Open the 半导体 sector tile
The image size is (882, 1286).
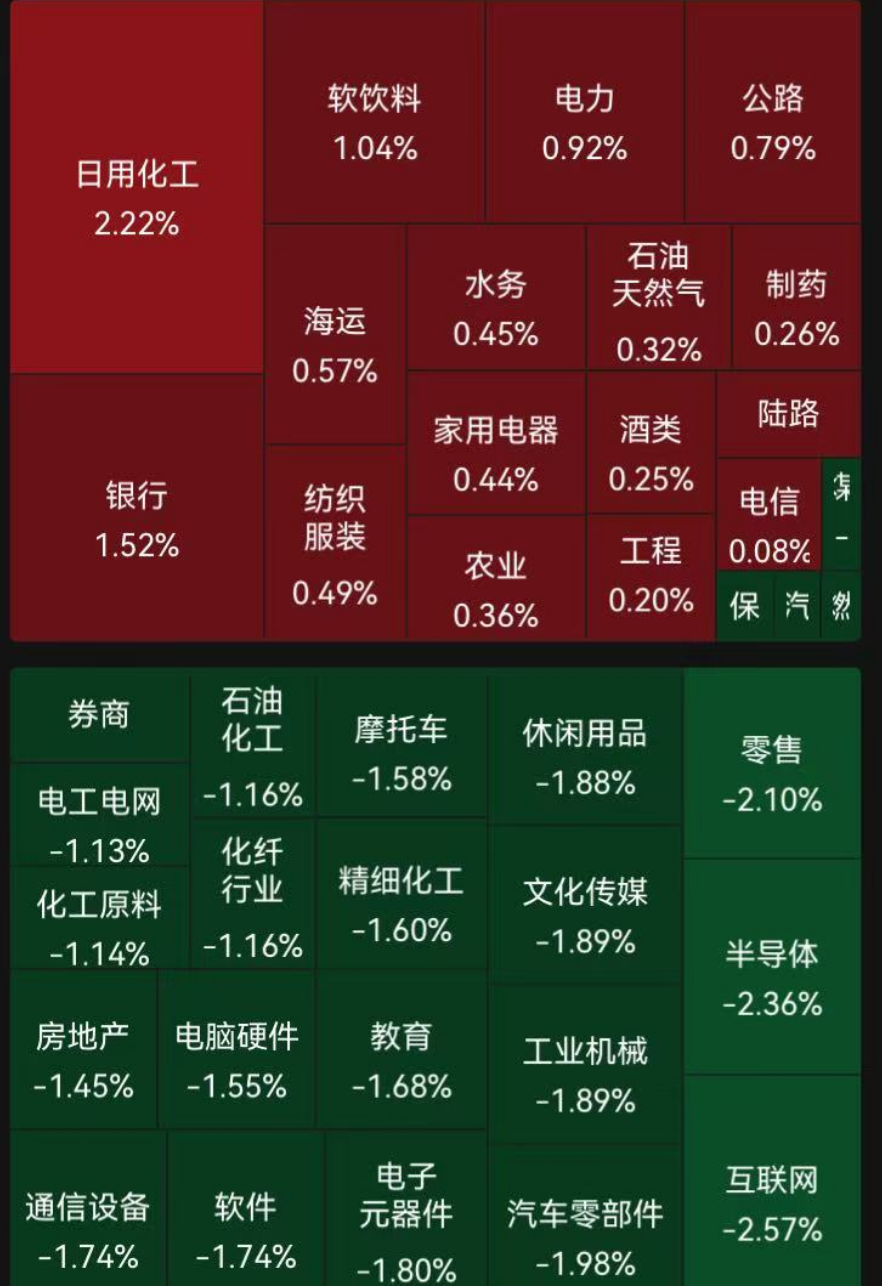point(773,977)
